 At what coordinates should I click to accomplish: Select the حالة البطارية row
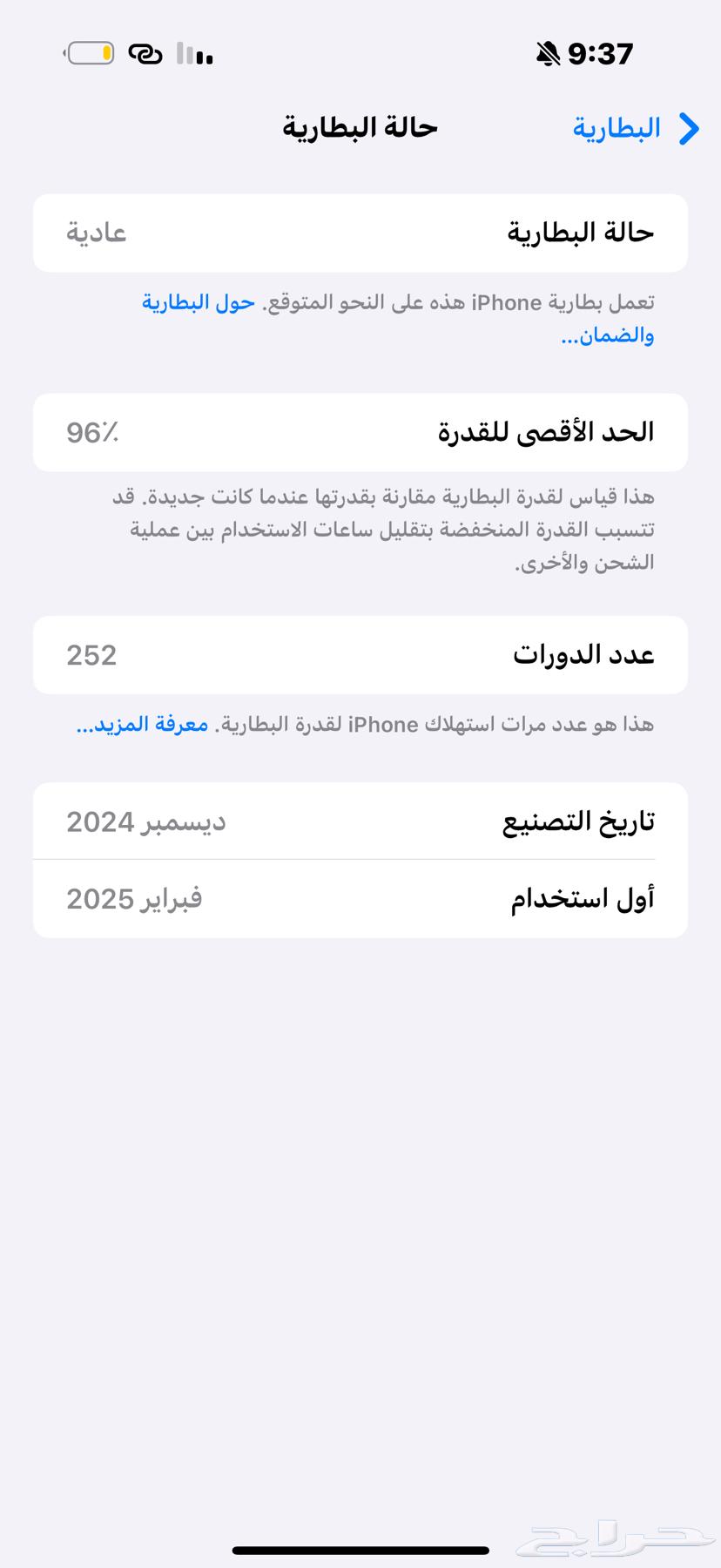[x=360, y=233]
